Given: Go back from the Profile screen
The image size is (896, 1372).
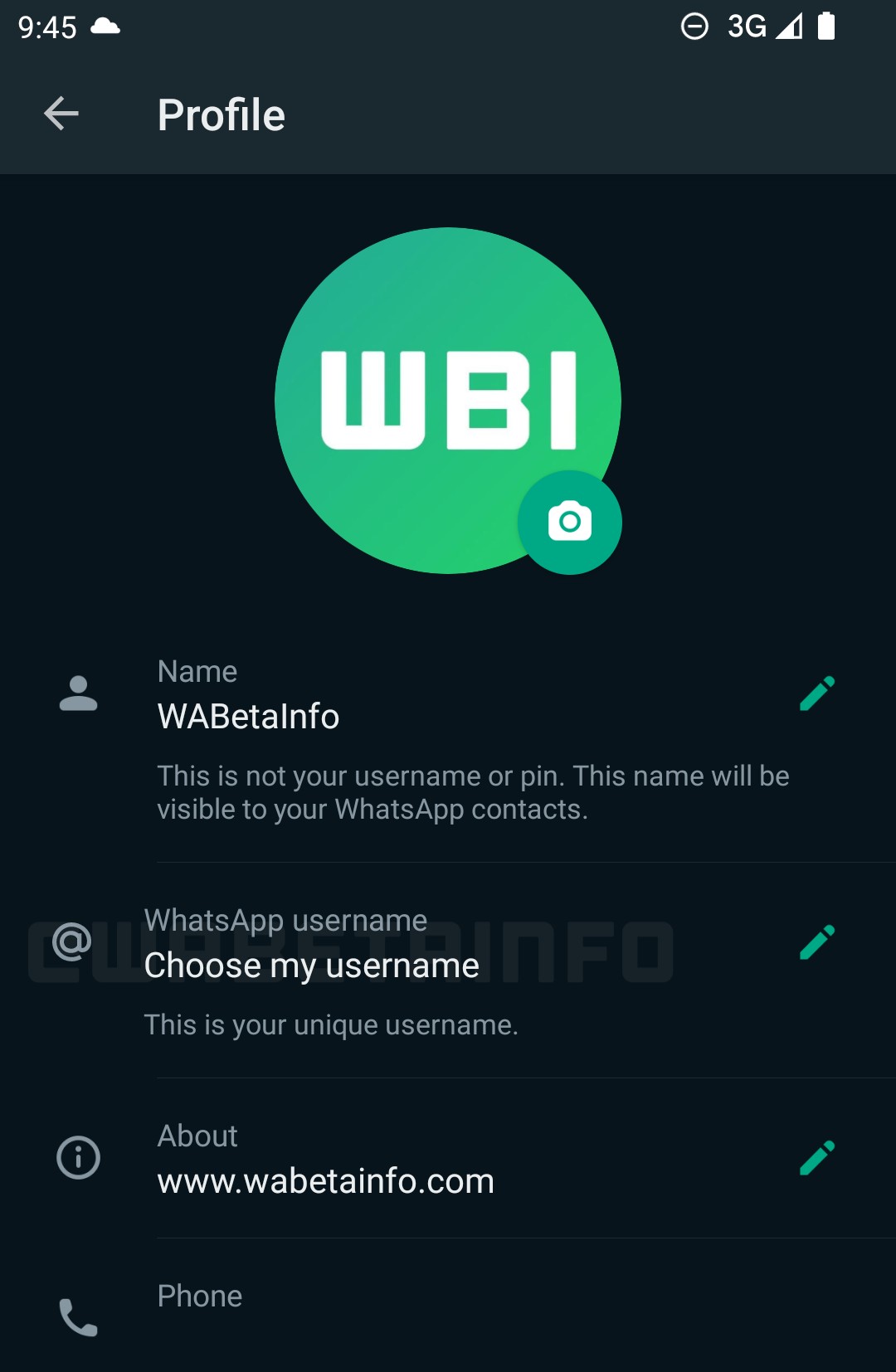Looking at the screenshot, I should point(61,114).
